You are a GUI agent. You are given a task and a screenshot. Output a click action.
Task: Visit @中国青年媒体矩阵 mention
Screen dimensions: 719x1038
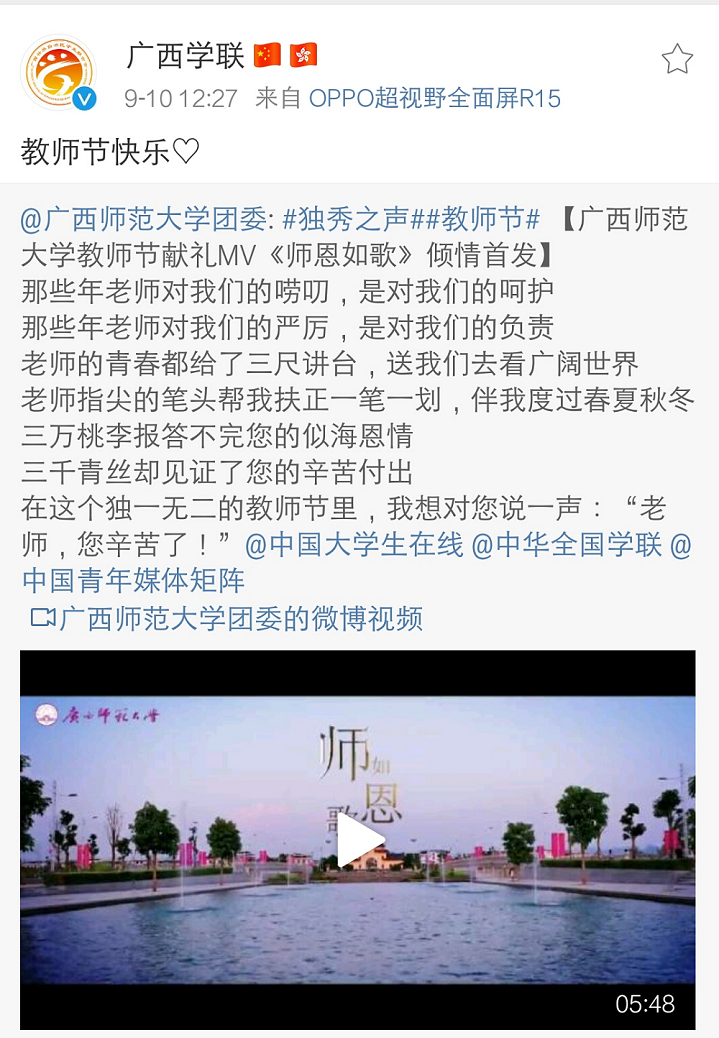pyautogui.click(x=133, y=580)
